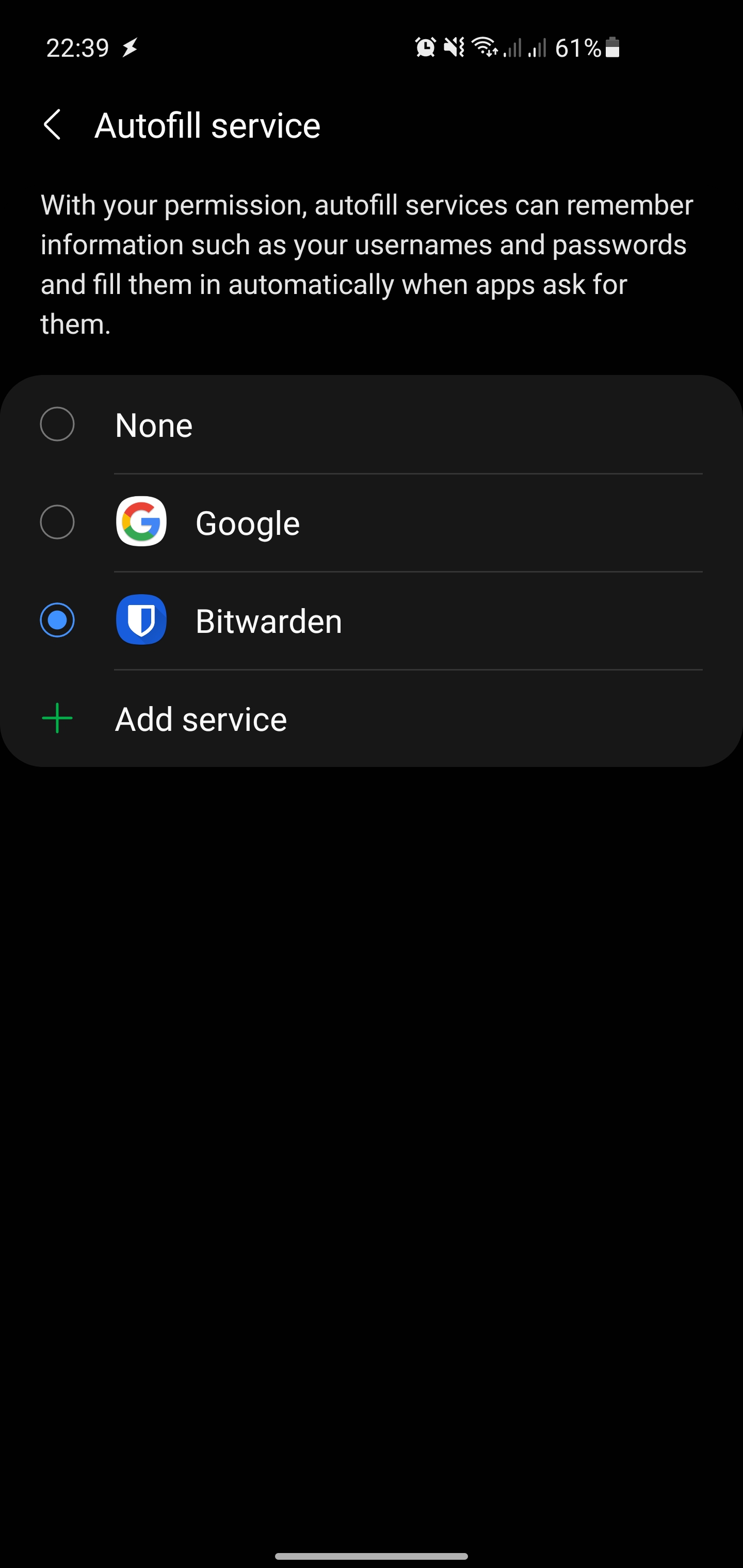Image resolution: width=743 pixels, height=1568 pixels.
Task: Tap Add service
Action: coord(200,719)
